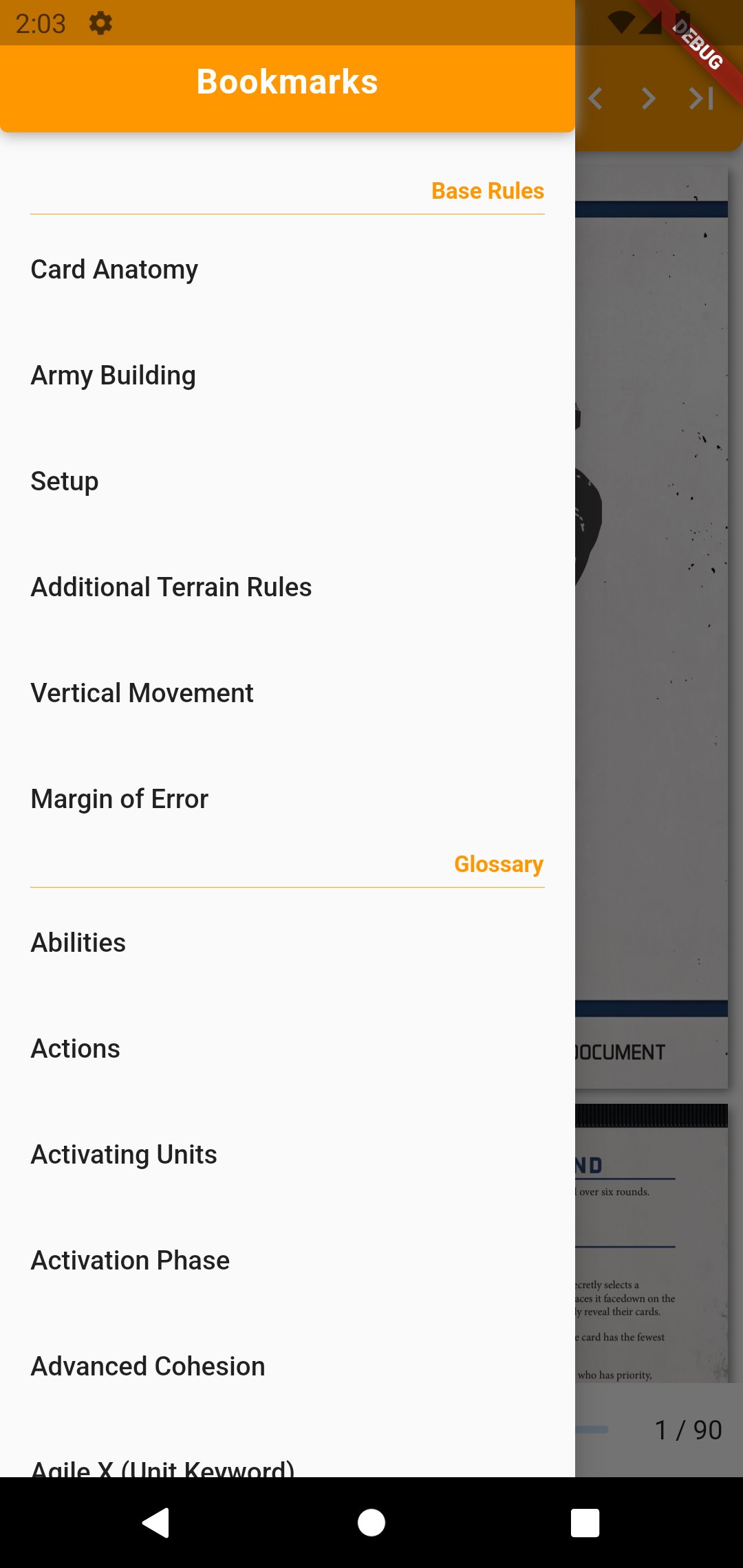Screen dimensions: 743x1568
Task: Jump to the Vertical Movement section
Action: [142, 693]
